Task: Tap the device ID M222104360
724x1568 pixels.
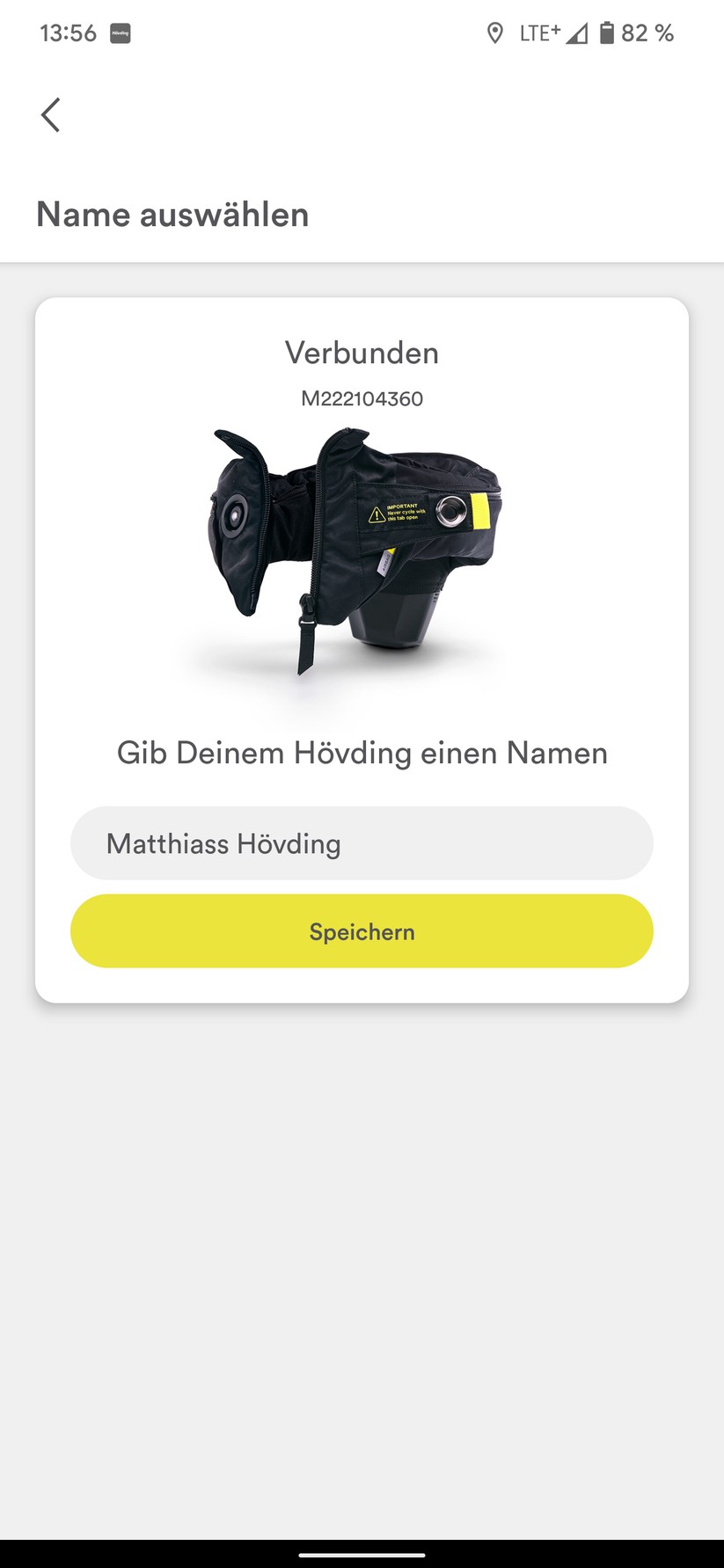Action: coord(362,398)
